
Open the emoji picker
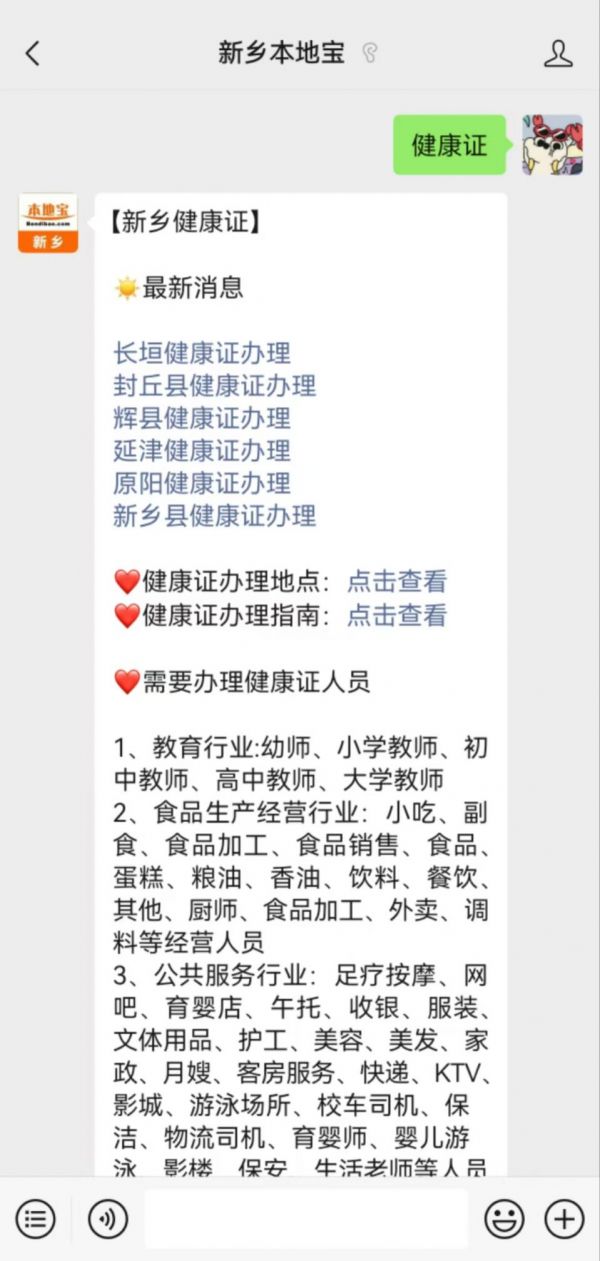click(x=505, y=1219)
